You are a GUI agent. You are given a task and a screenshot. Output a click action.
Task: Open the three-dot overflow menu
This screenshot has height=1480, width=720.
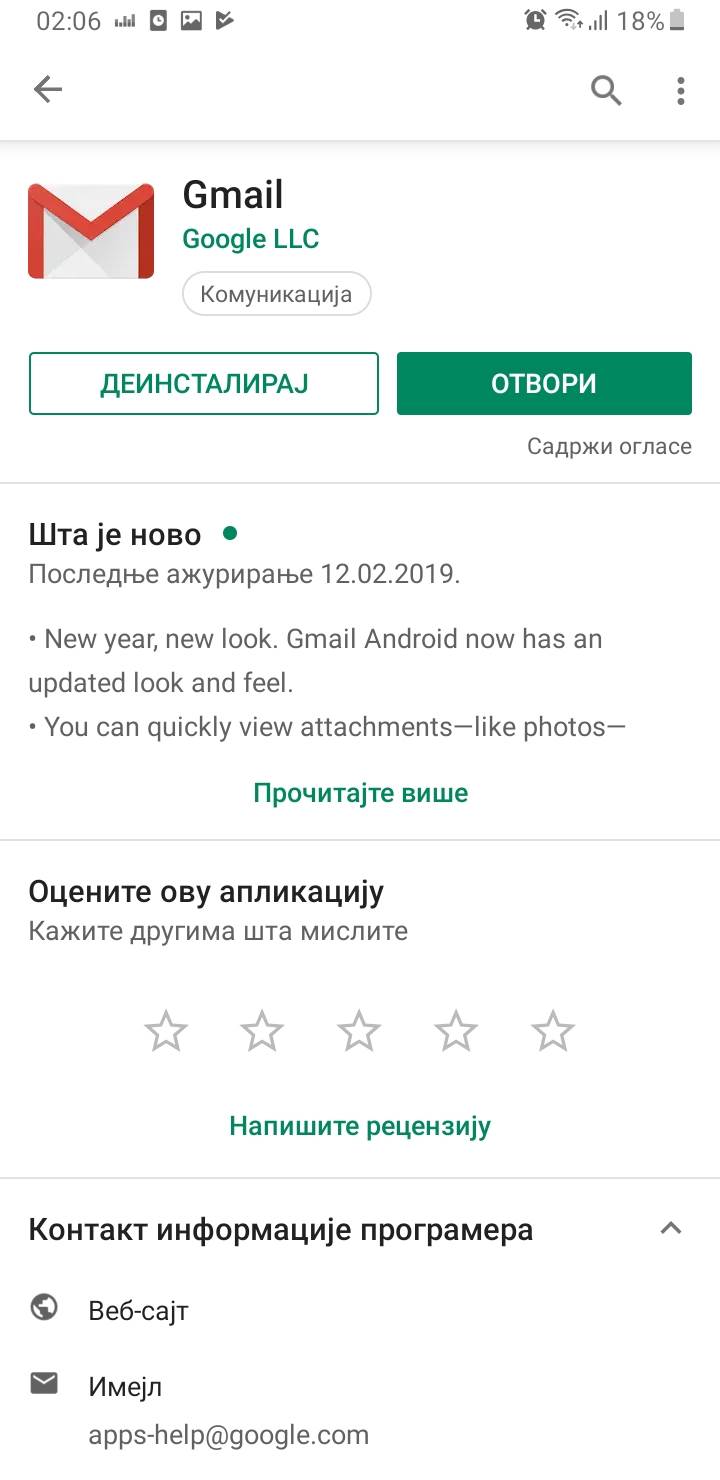pos(680,89)
